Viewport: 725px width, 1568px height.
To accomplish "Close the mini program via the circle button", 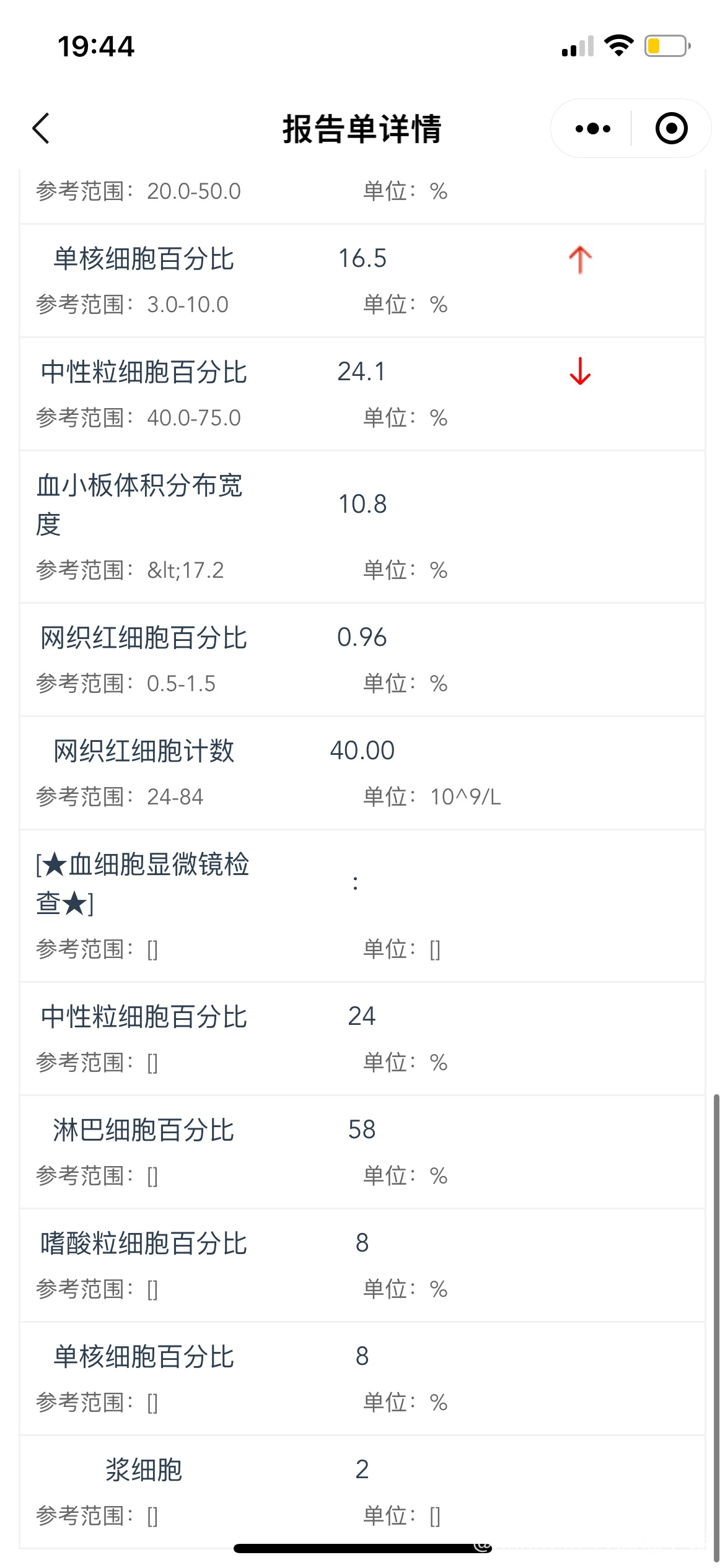I will [671, 129].
